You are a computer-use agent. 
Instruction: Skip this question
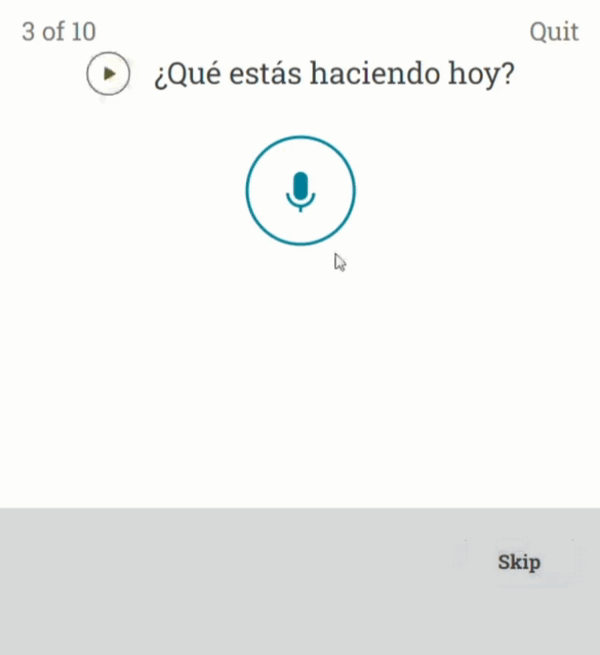click(x=520, y=562)
